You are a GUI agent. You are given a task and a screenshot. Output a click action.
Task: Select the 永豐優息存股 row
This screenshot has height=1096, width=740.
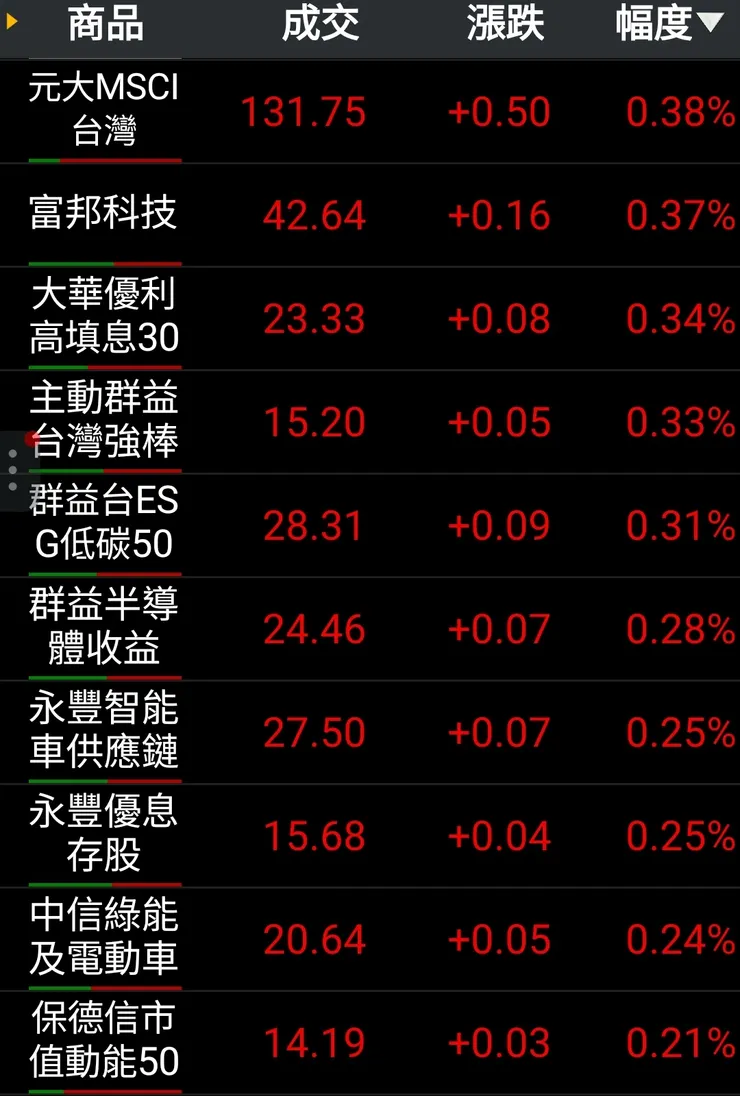pos(104,835)
